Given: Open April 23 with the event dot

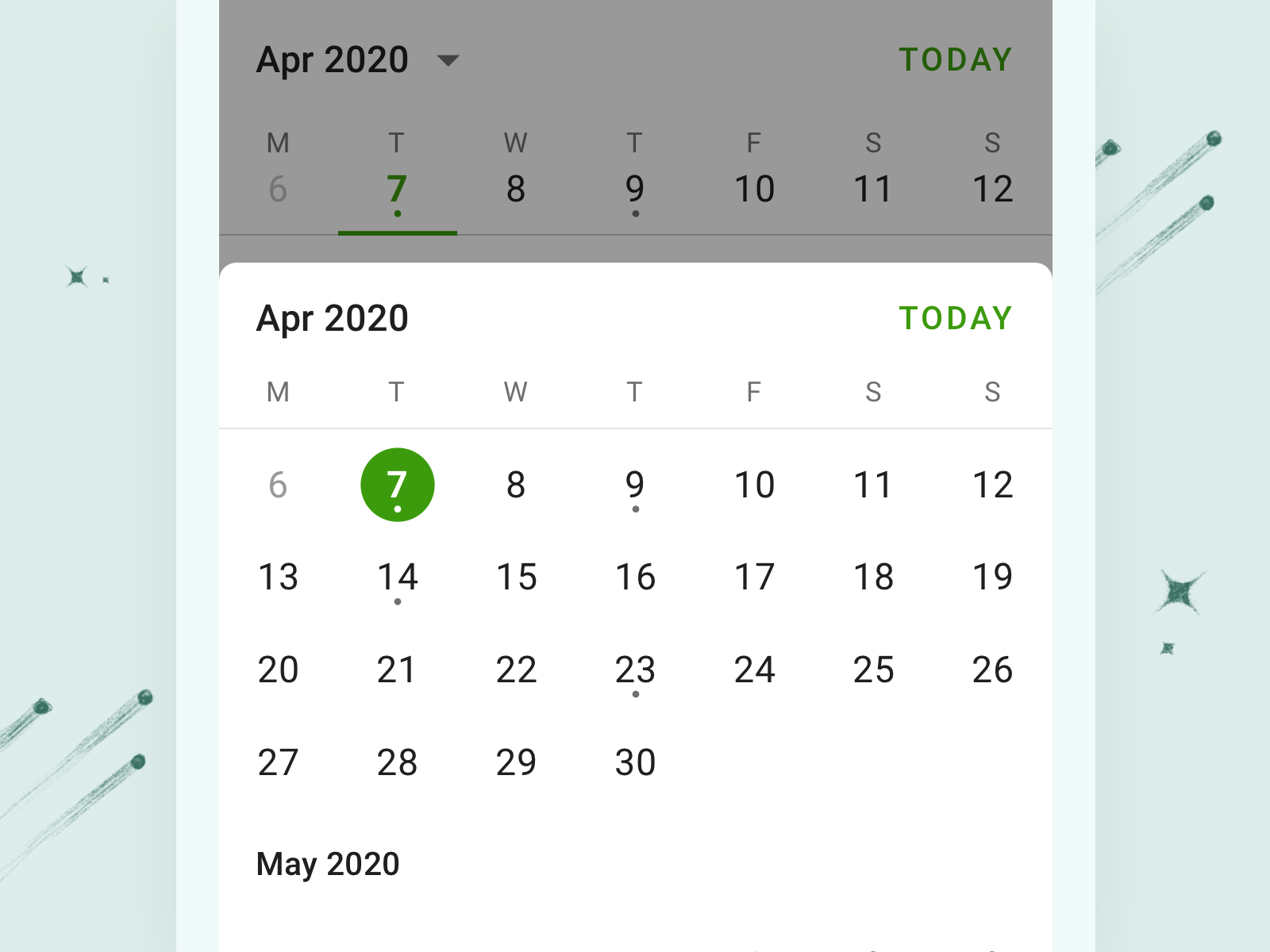Looking at the screenshot, I should coord(635,670).
